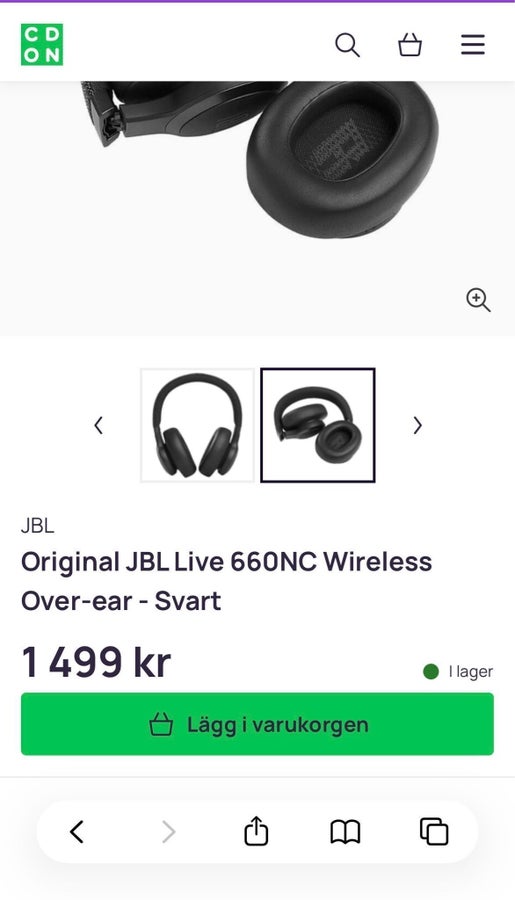Zoom in on the product image
515x900 pixels.
[x=478, y=300]
